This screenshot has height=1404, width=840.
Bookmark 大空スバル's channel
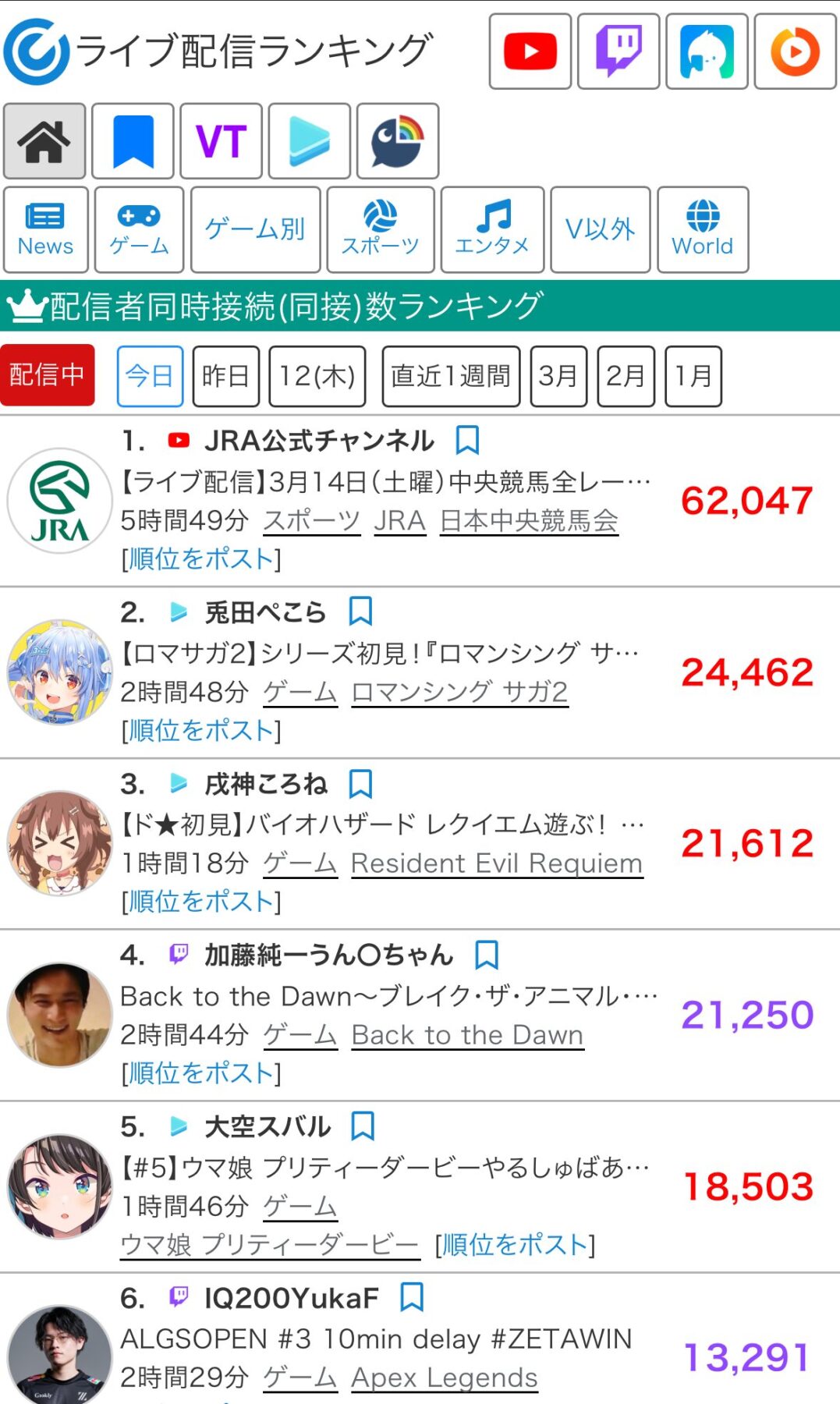tap(363, 1126)
